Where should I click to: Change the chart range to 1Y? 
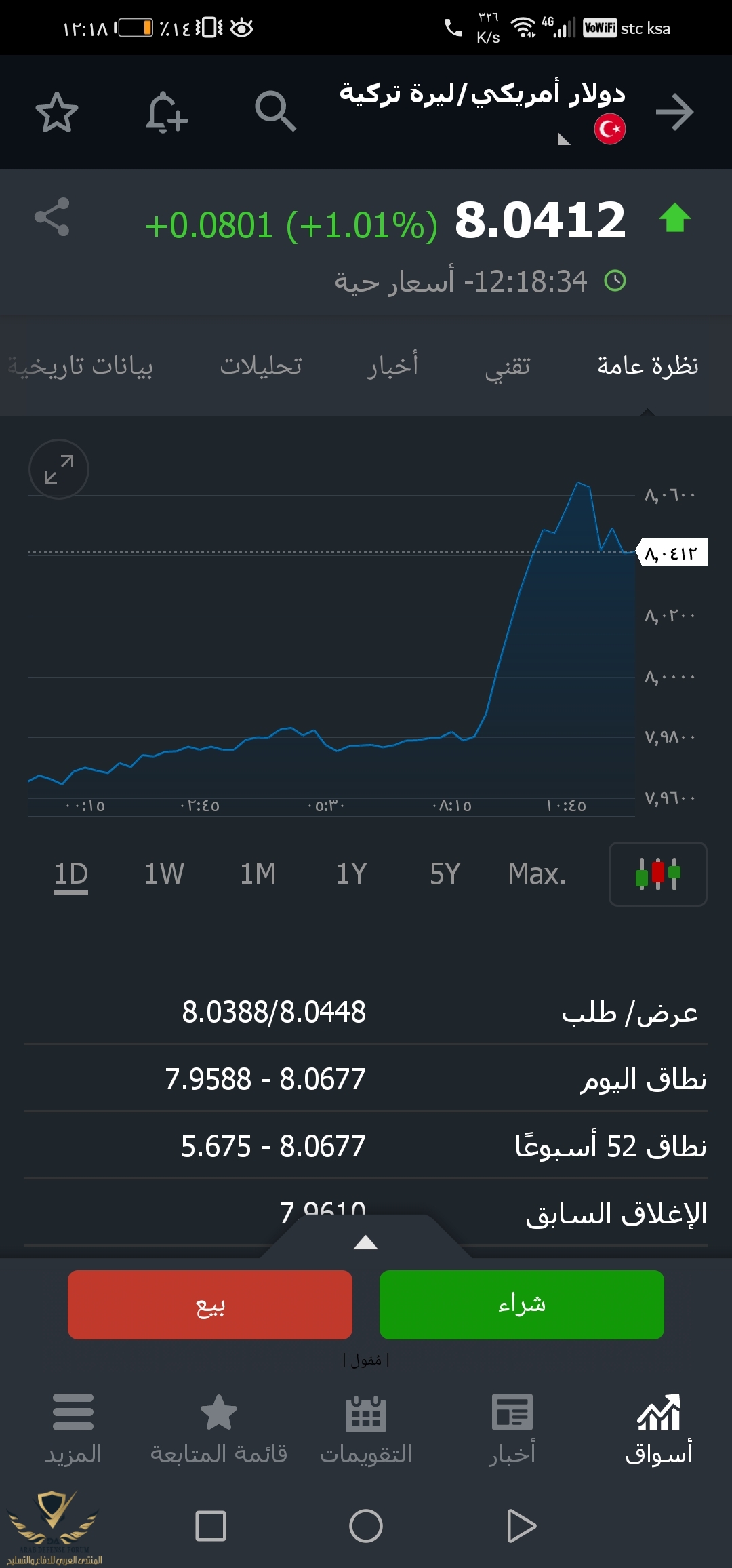(352, 874)
